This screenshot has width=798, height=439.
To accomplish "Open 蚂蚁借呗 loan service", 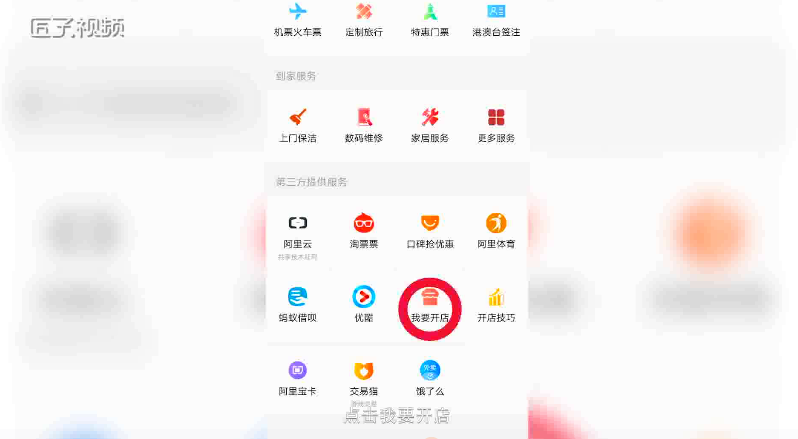I will [x=298, y=304].
